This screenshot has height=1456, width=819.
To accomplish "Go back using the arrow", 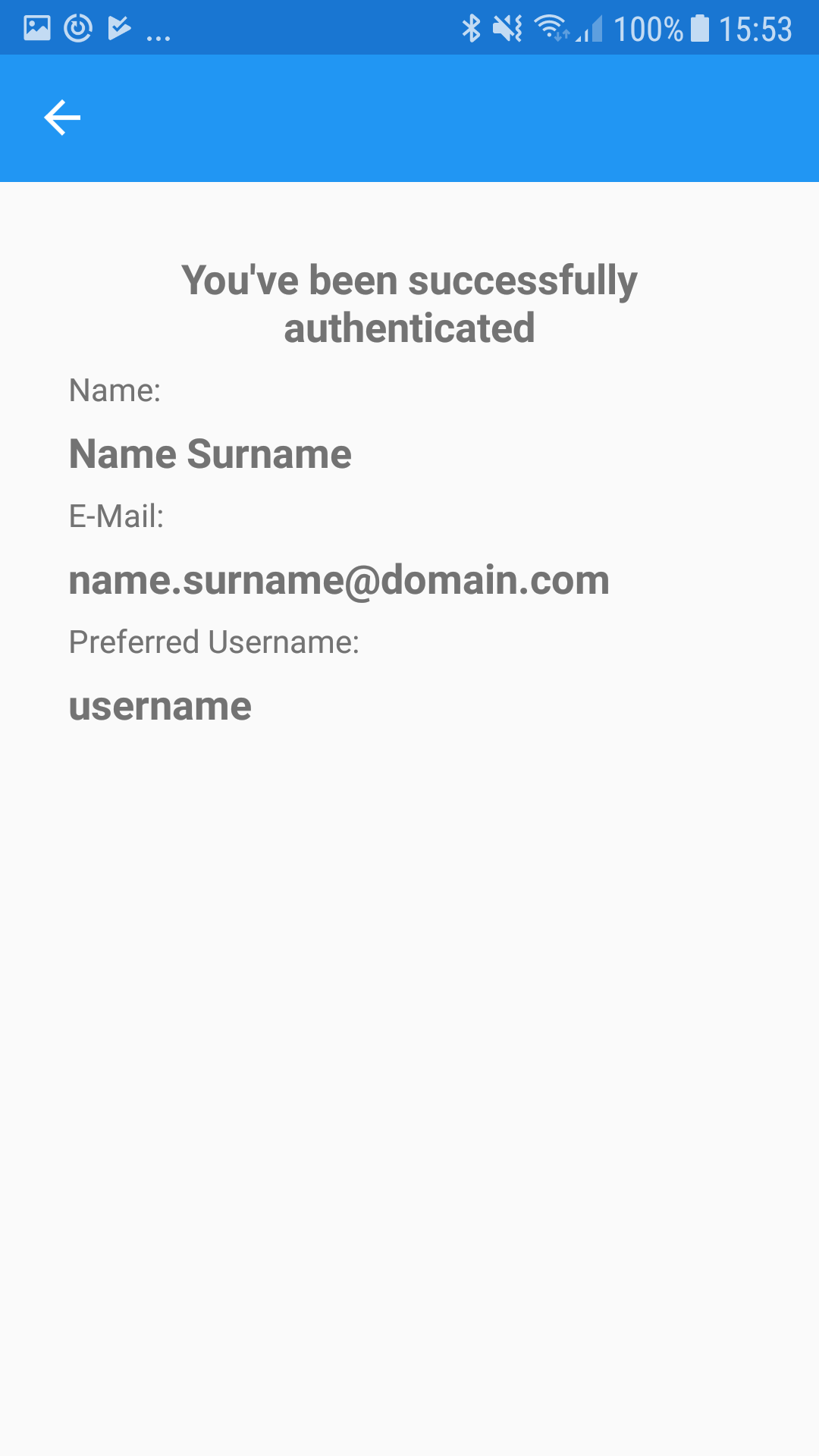I will coord(62,118).
